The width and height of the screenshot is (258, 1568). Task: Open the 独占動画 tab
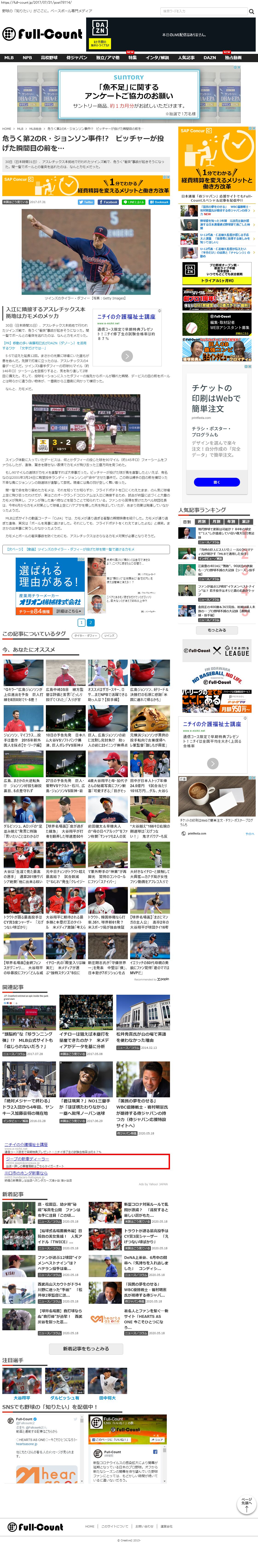pyautogui.click(x=233, y=58)
